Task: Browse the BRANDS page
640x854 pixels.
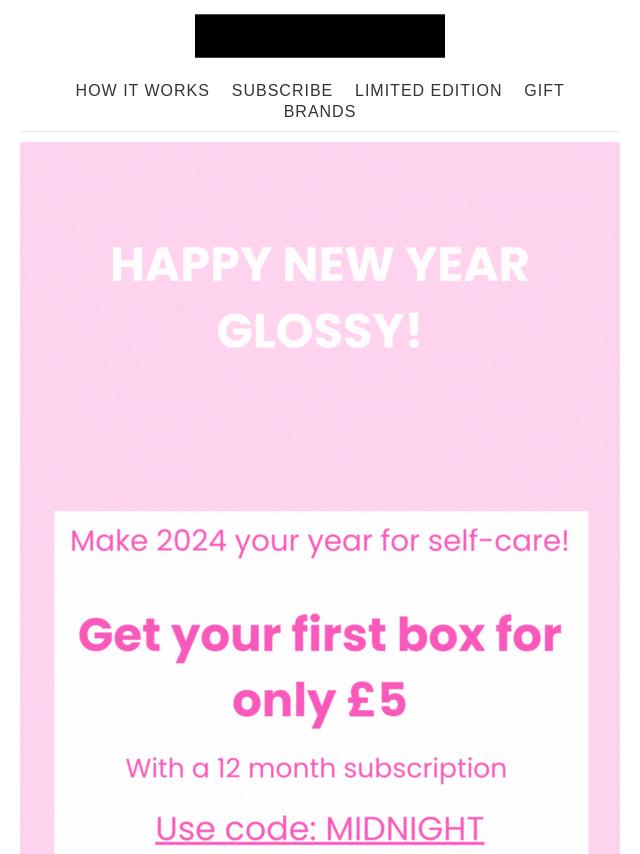Action: (320, 112)
